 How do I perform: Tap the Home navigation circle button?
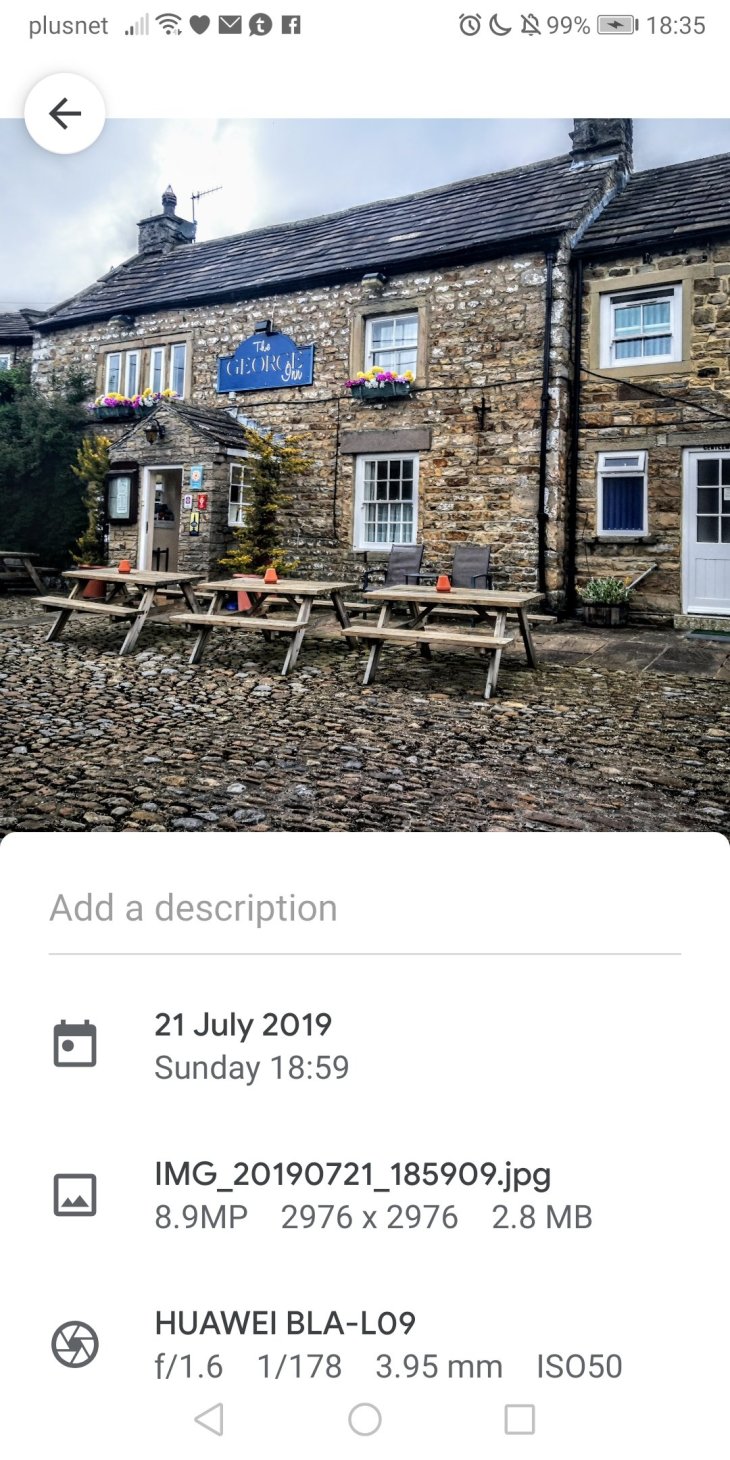click(x=365, y=1419)
